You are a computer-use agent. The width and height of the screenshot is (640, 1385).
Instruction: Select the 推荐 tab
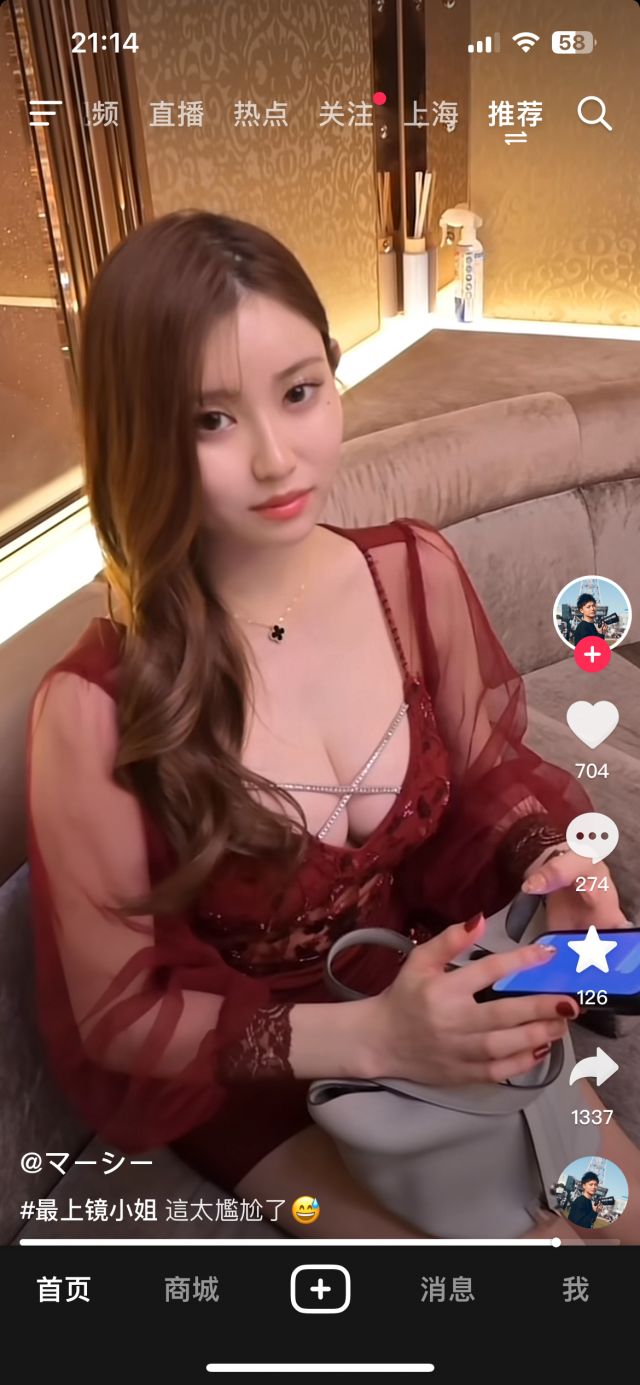515,114
